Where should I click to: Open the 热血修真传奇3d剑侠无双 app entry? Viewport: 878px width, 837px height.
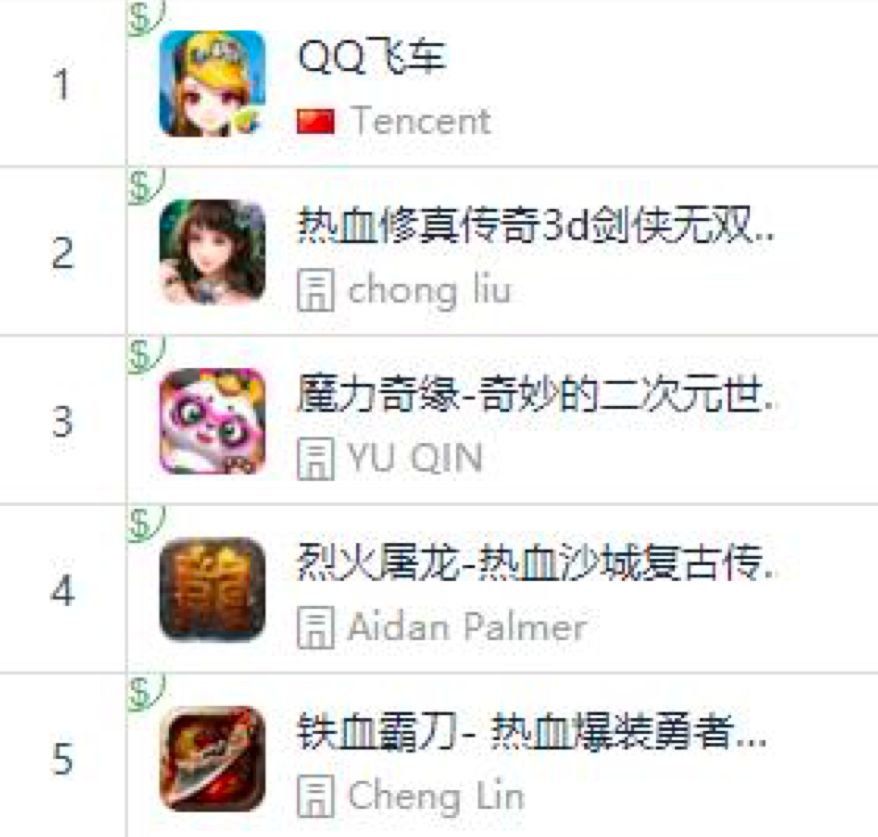coord(536,226)
